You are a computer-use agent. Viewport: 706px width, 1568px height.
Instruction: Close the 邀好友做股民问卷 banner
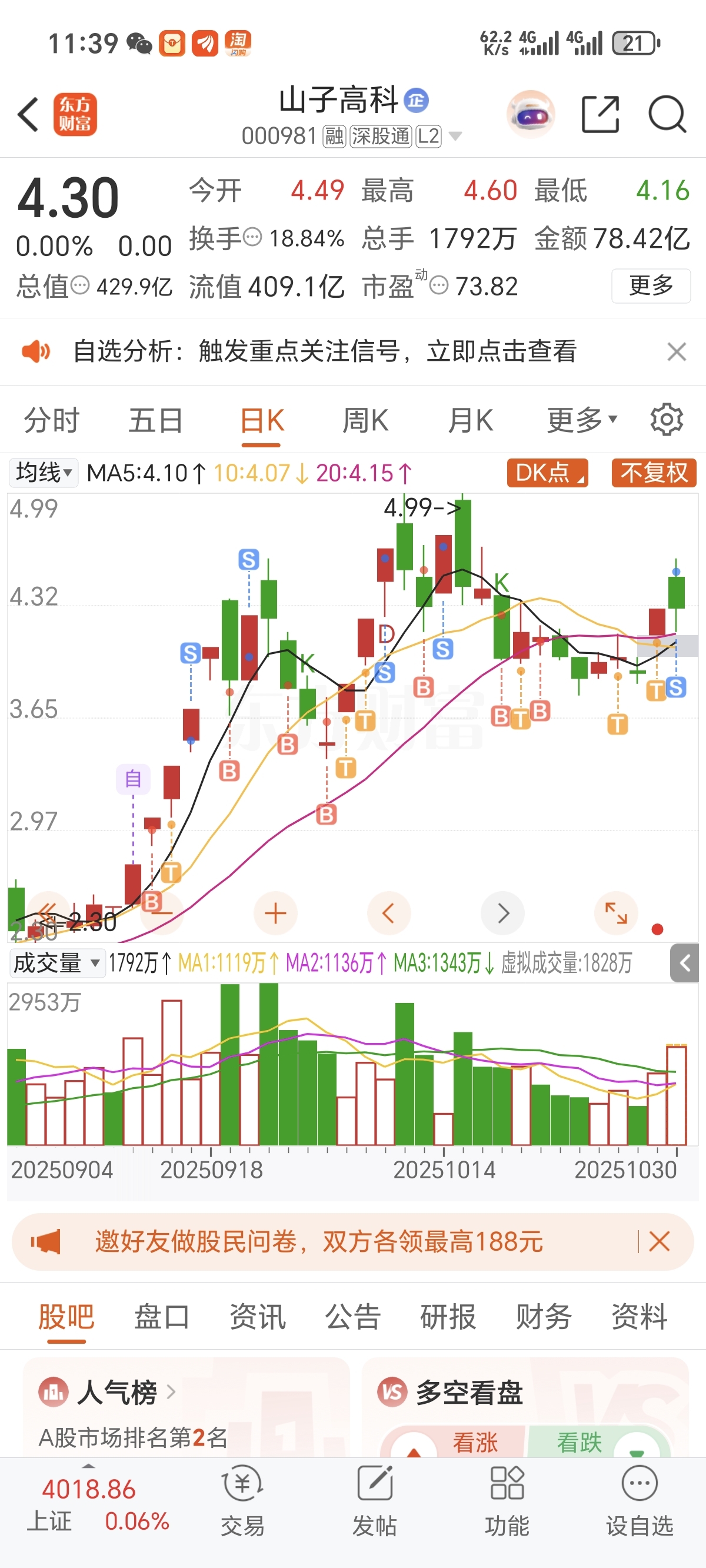tap(659, 1241)
